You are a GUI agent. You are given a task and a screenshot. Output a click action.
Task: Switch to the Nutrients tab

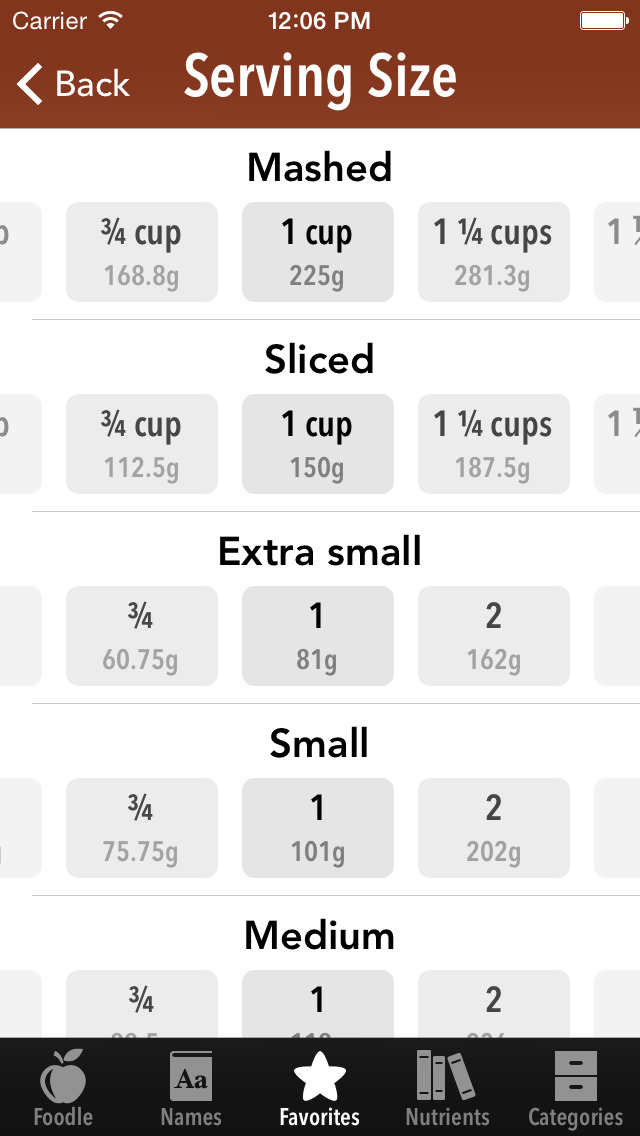pos(447,1087)
